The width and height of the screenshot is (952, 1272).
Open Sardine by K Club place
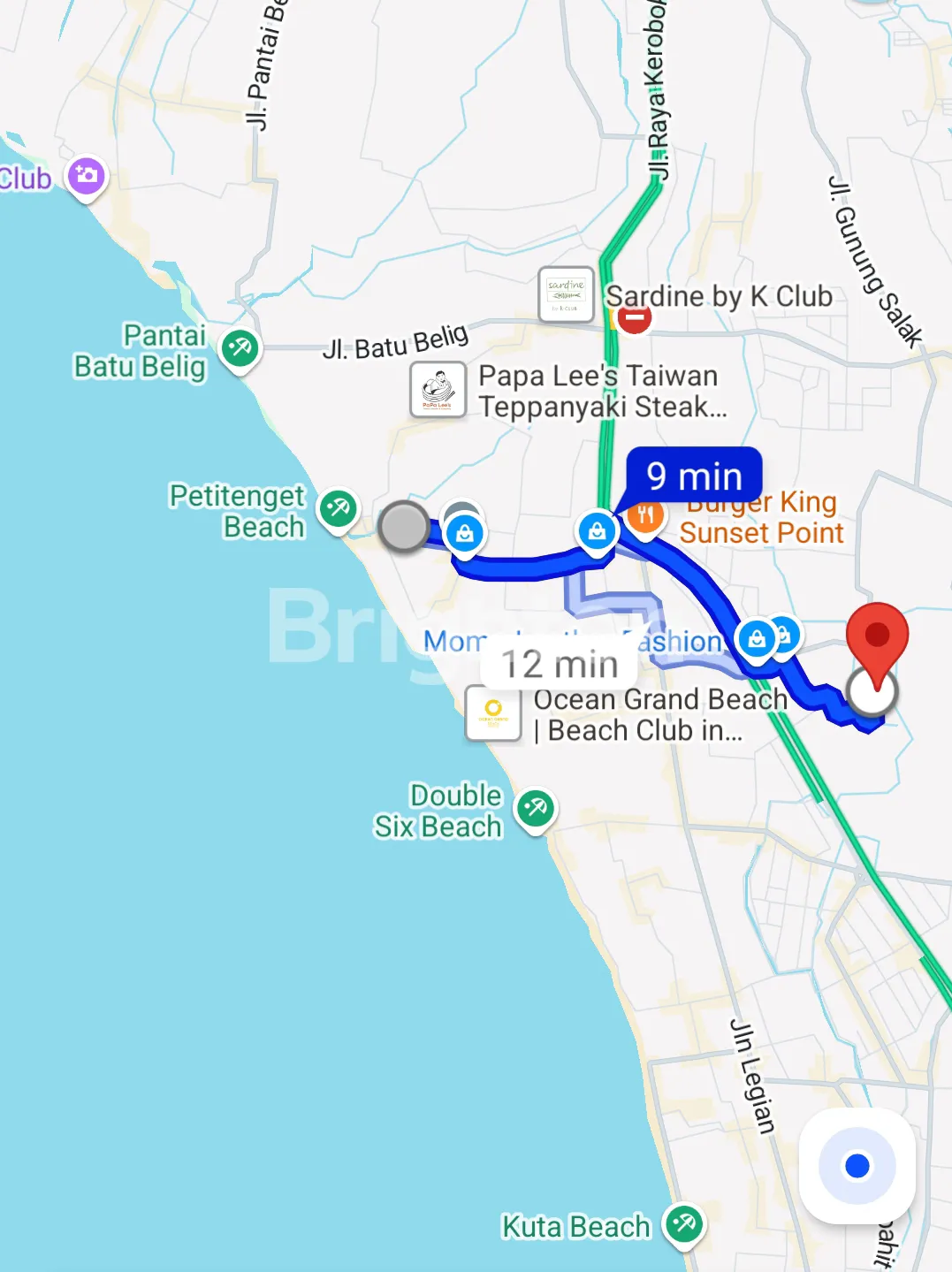[x=567, y=294]
